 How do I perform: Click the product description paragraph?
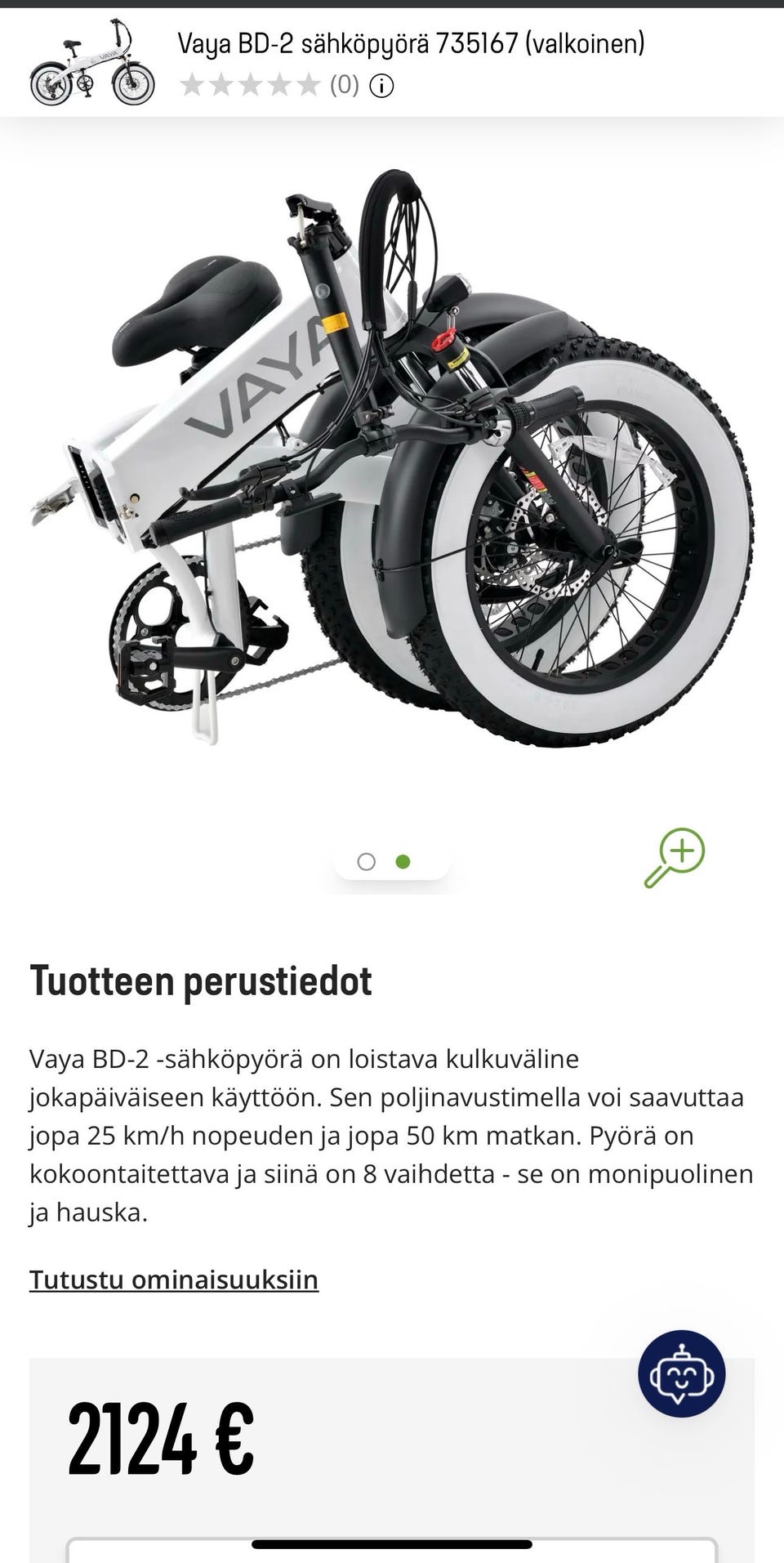click(392, 1136)
